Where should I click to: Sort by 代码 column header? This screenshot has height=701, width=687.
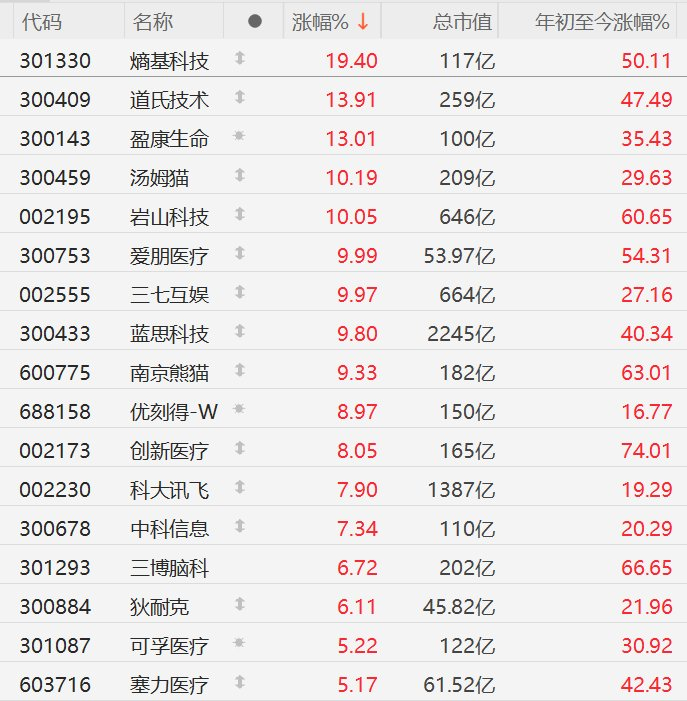pos(41,21)
